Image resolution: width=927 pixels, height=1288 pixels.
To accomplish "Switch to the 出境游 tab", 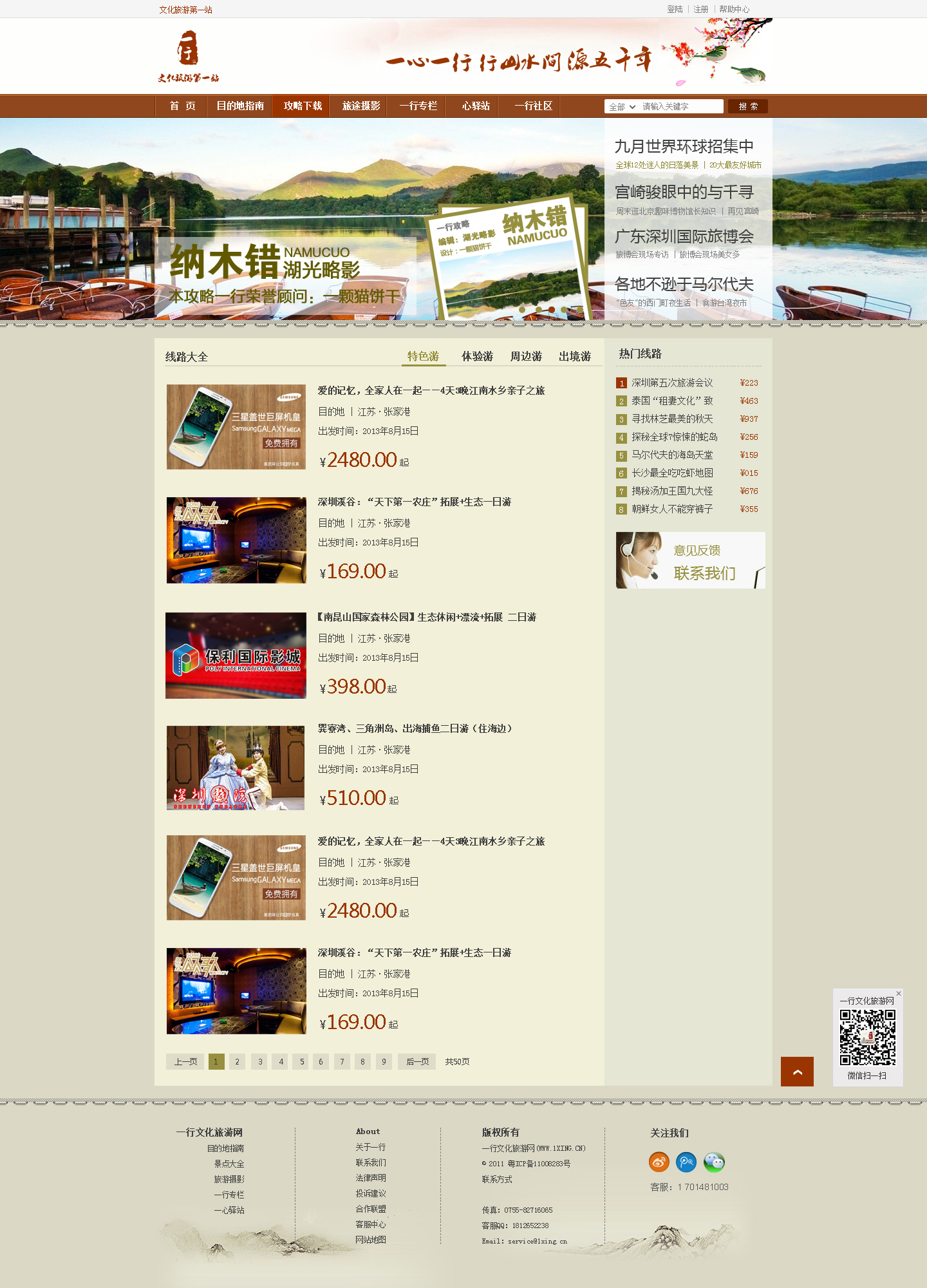I will 574,356.
